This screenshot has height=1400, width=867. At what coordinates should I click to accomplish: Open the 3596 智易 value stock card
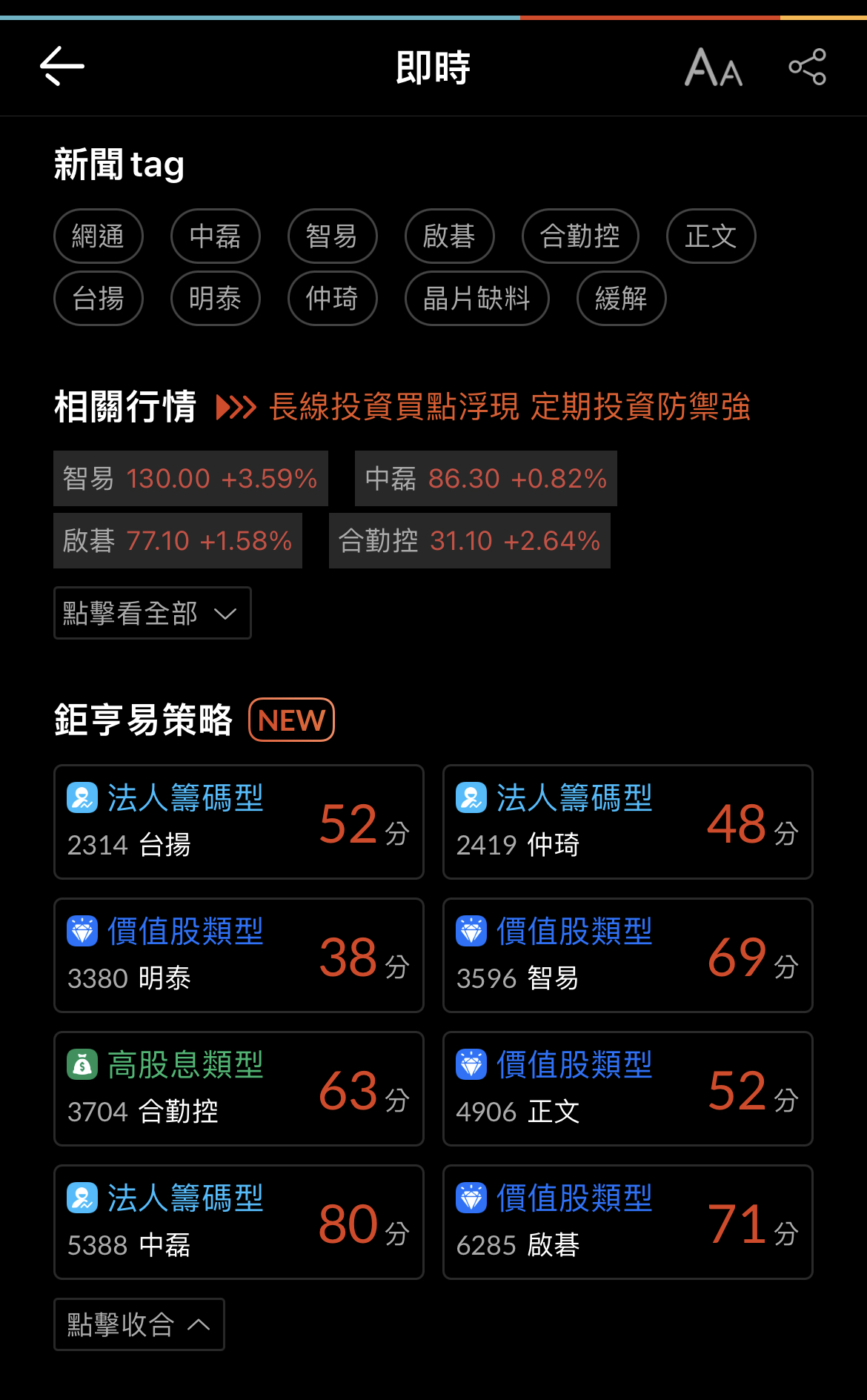pyautogui.click(x=627, y=955)
